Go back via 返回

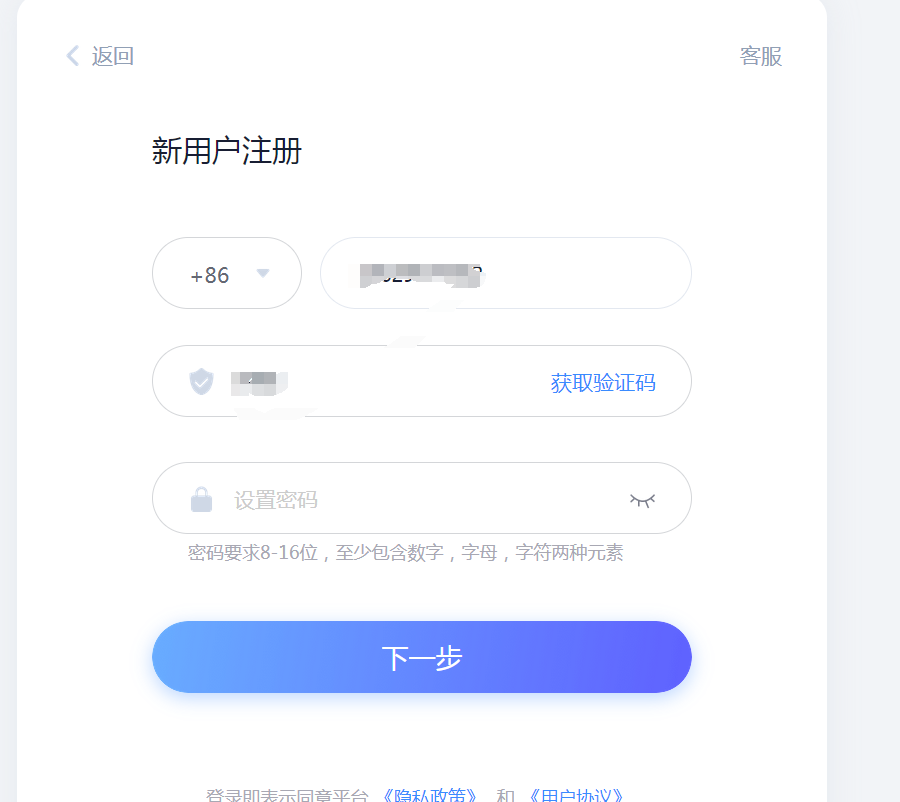pyautogui.click(x=100, y=56)
